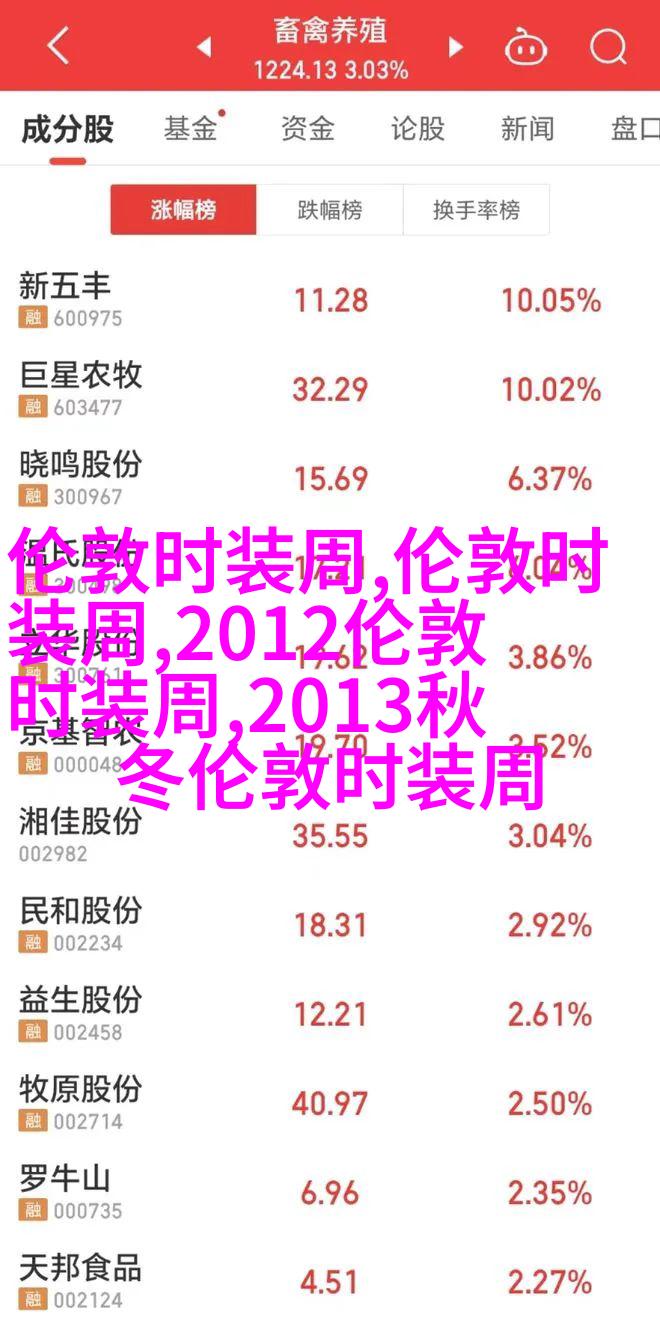Open the search magnifier
The image size is (660, 1321).
606,46
